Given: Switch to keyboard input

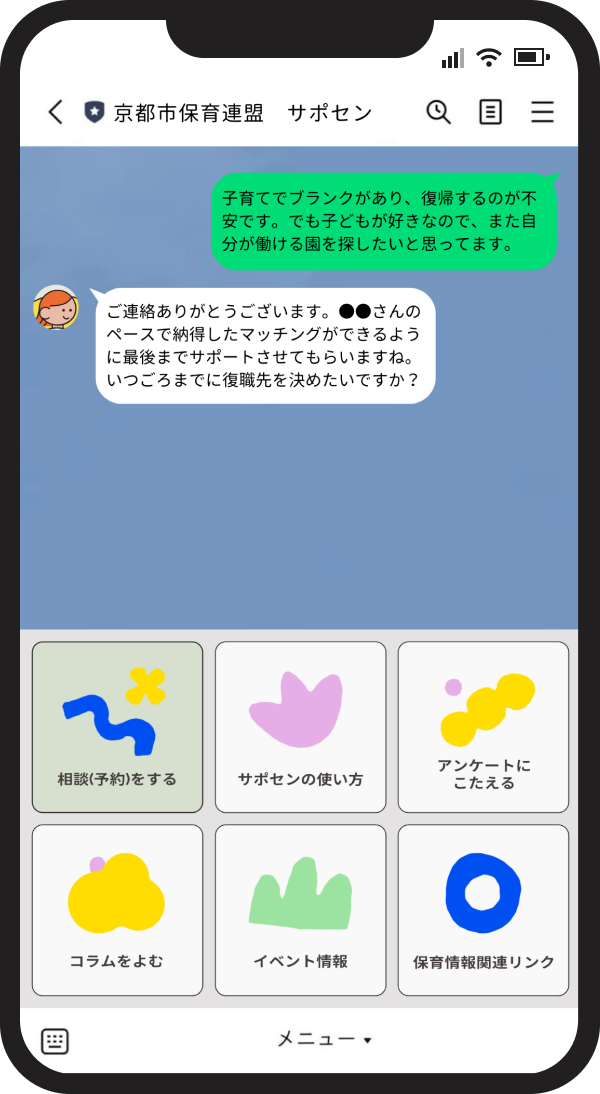Looking at the screenshot, I should pyautogui.click(x=55, y=1041).
